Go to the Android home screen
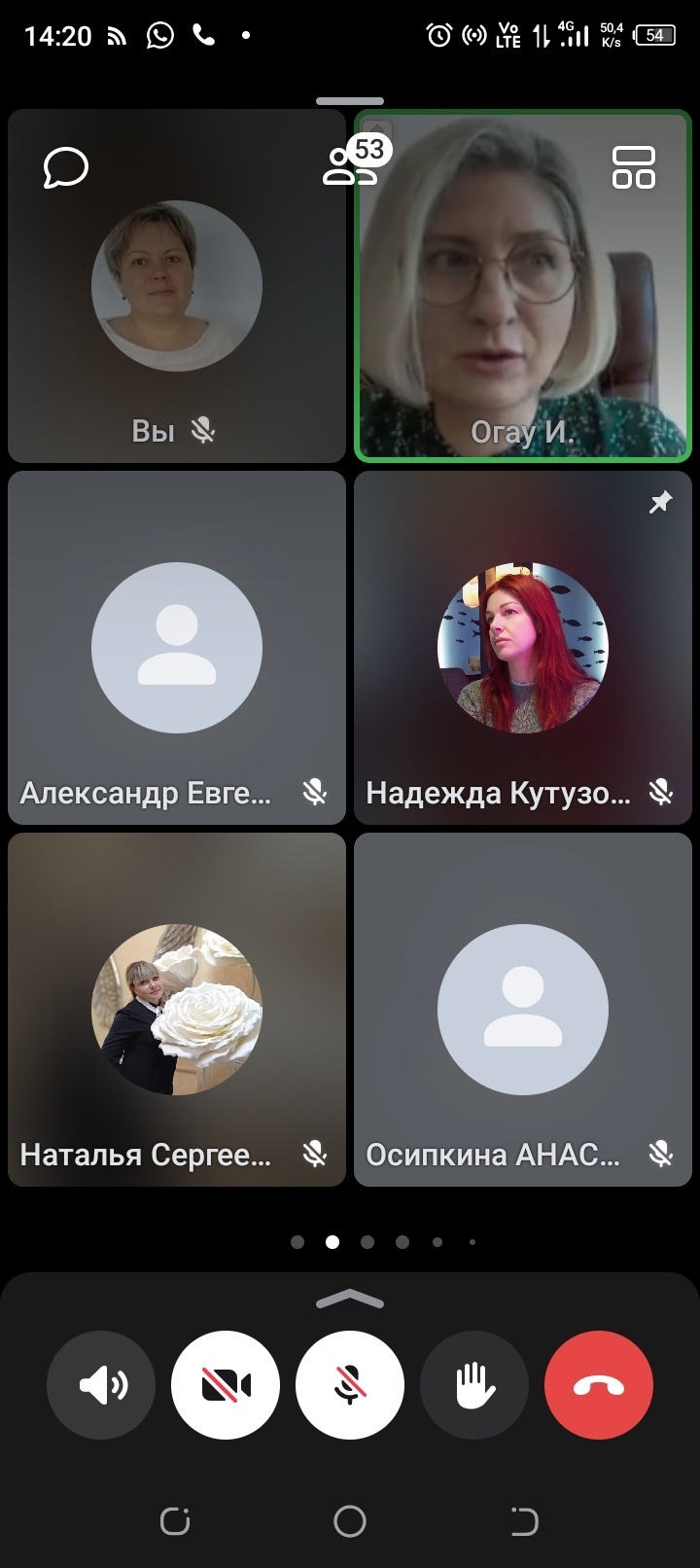Screen dimensions: 700x1568 (350, 1520)
